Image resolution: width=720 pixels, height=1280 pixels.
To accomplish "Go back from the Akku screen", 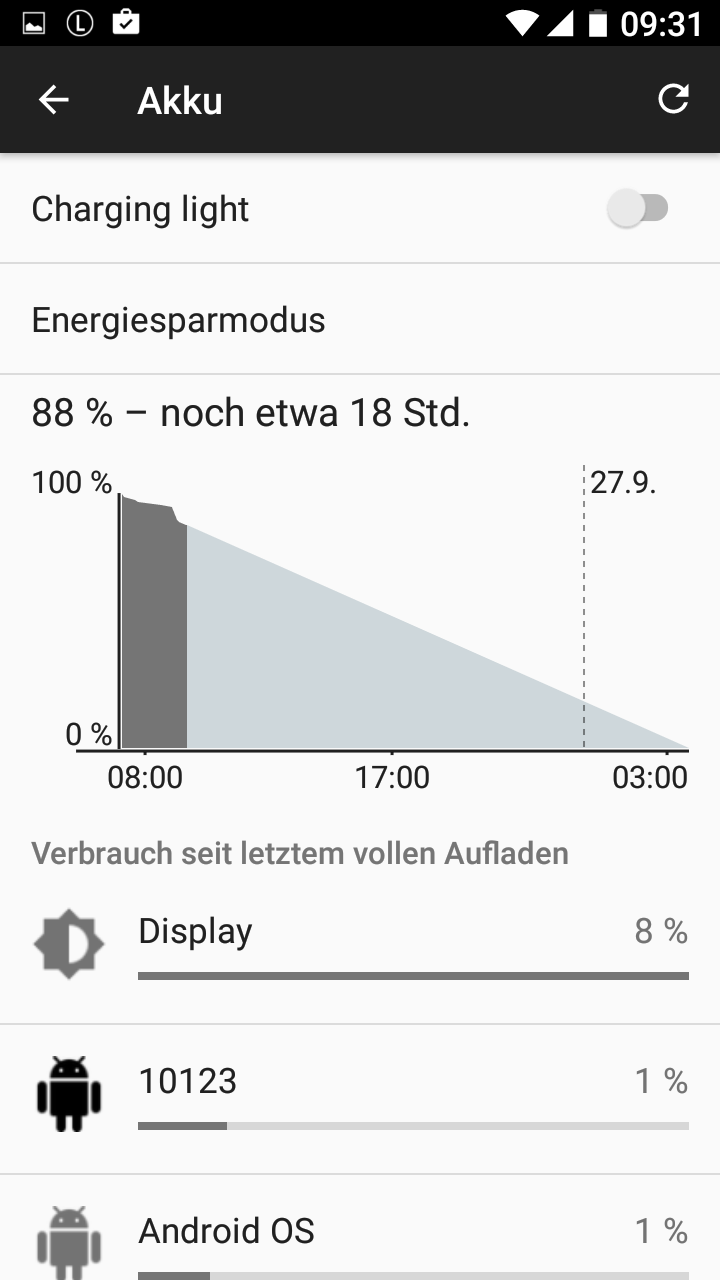I will 54,100.
